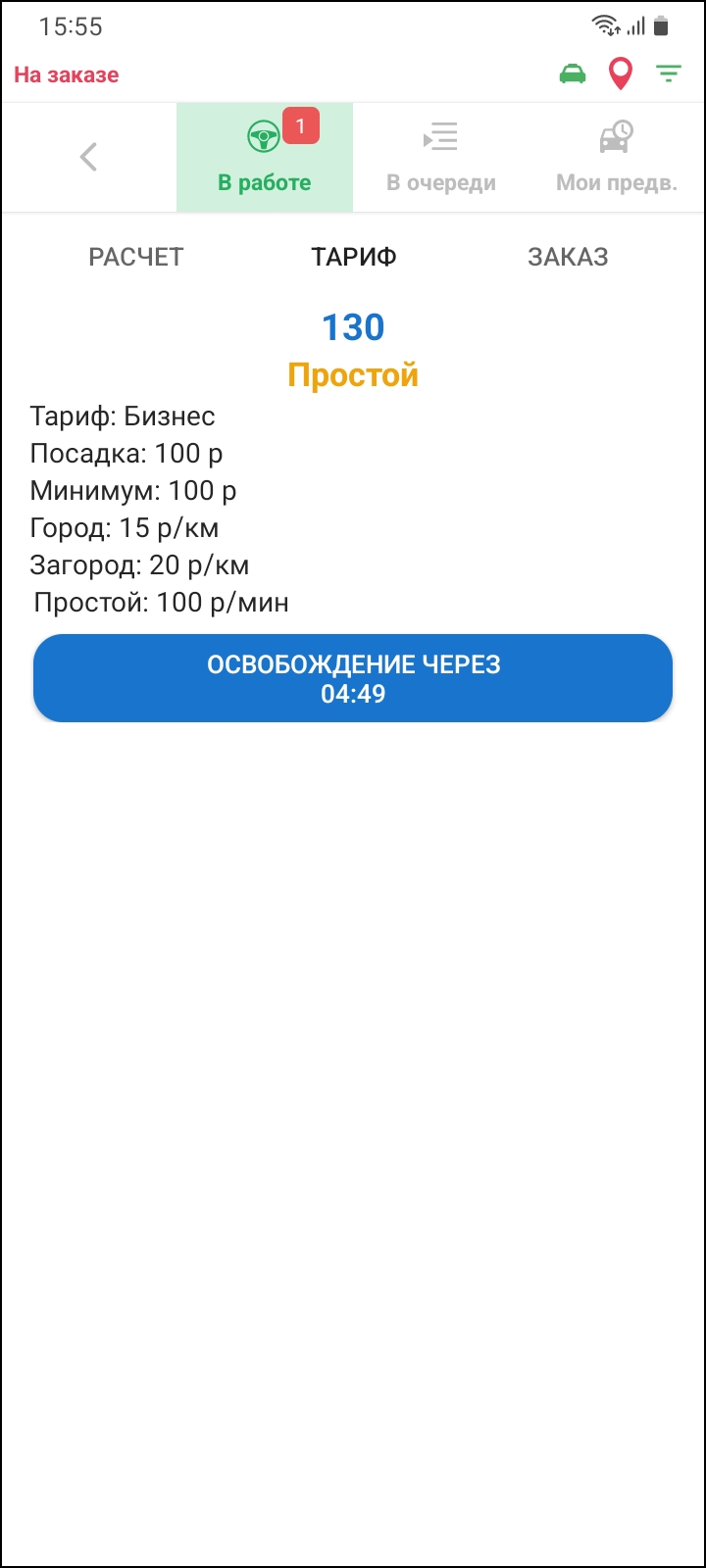Open the «Мои предв.» tab

(x=617, y=158)
